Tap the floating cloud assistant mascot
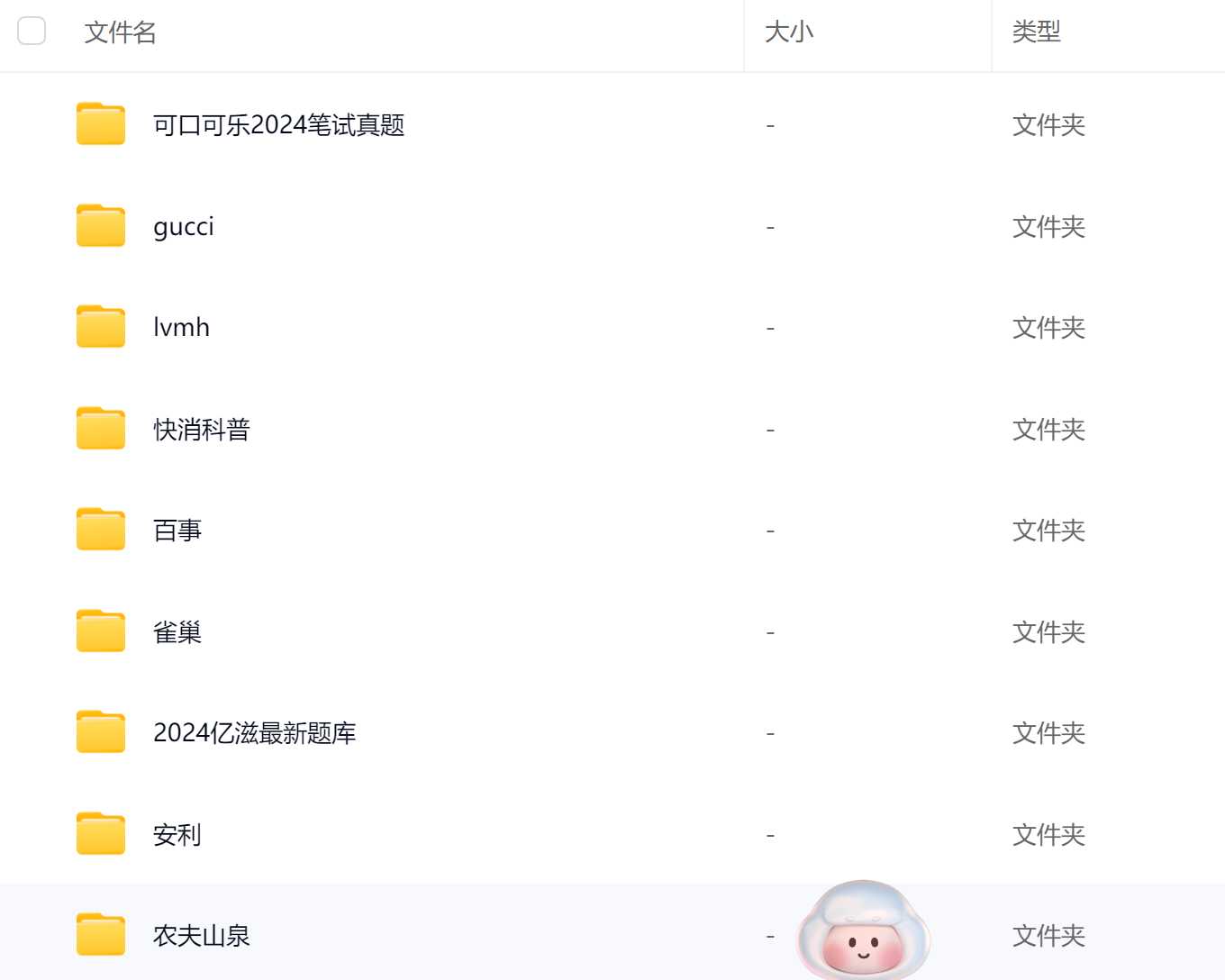Screen dimensions: 1225x980 click(863, 932)
